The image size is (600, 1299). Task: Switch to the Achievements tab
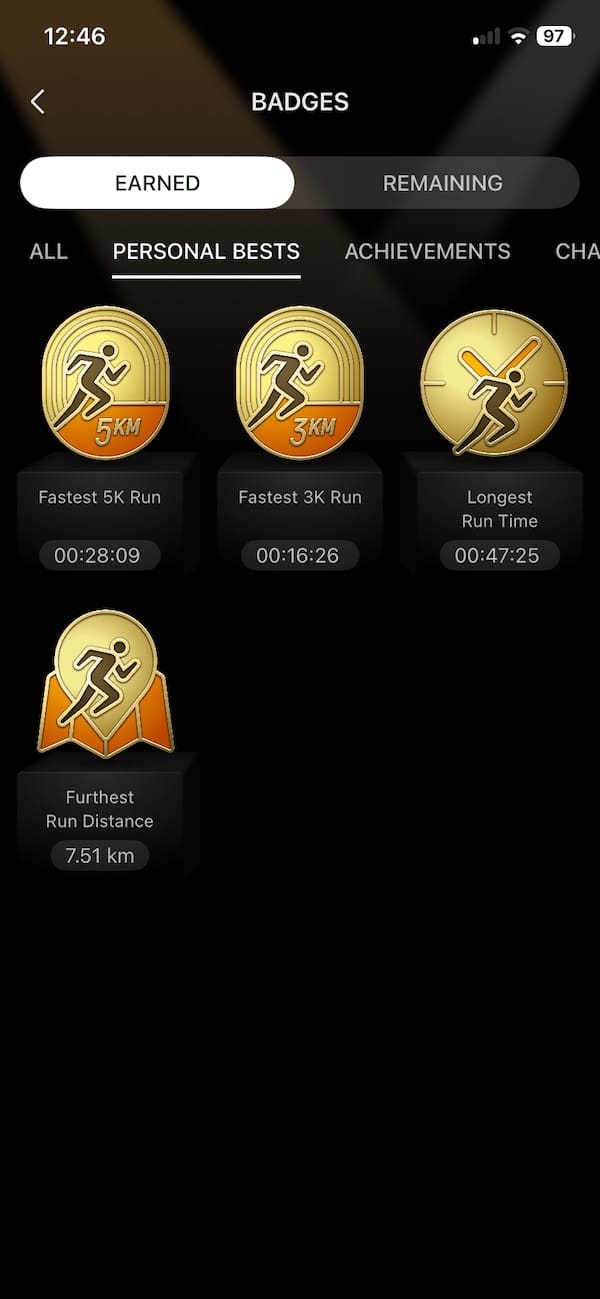coord(427,251)
